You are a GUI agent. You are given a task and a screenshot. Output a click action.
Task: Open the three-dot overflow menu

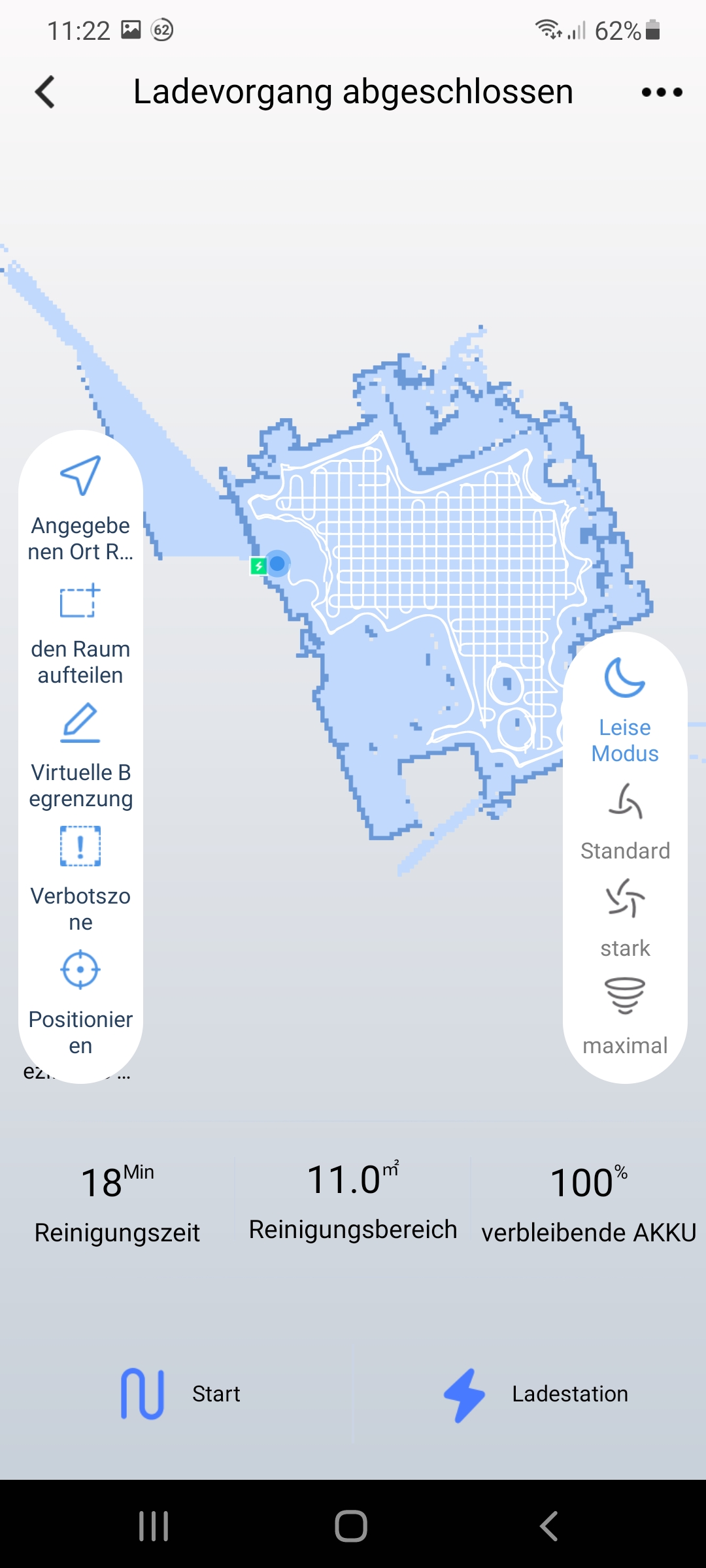[x=662, y=92]
